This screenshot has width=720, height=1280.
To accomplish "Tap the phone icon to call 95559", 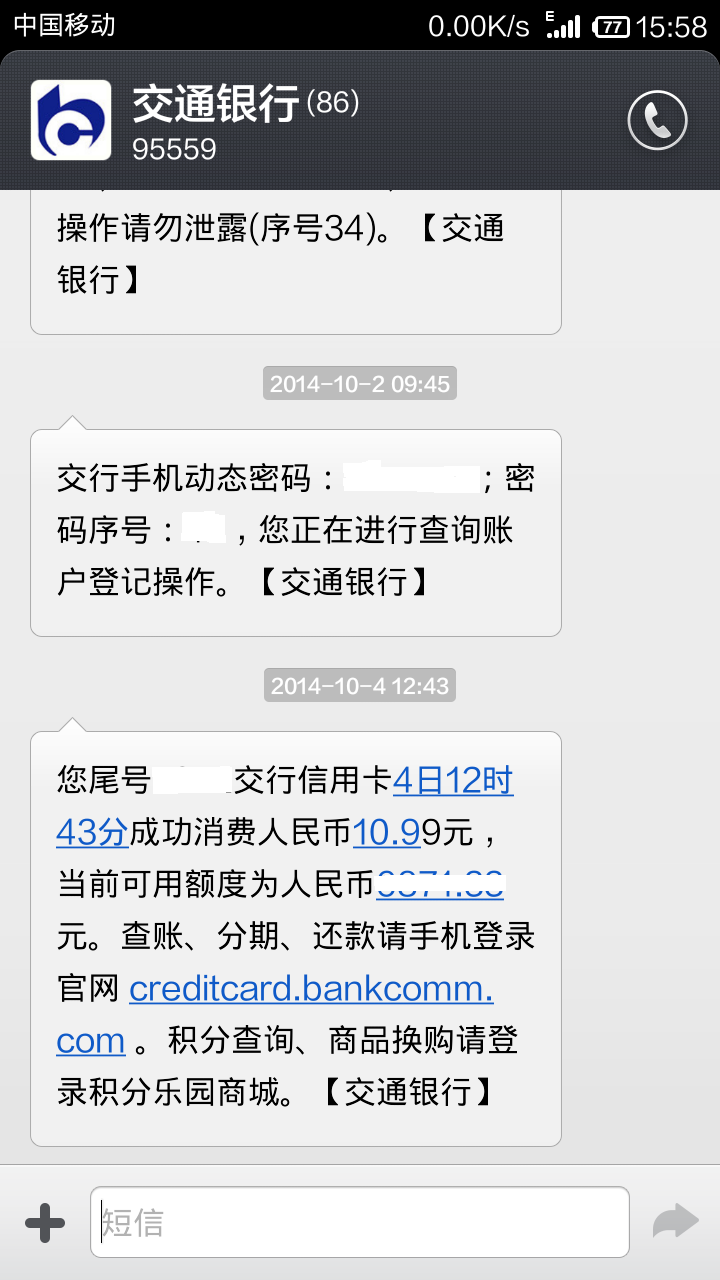I will [x=657, y=120].
